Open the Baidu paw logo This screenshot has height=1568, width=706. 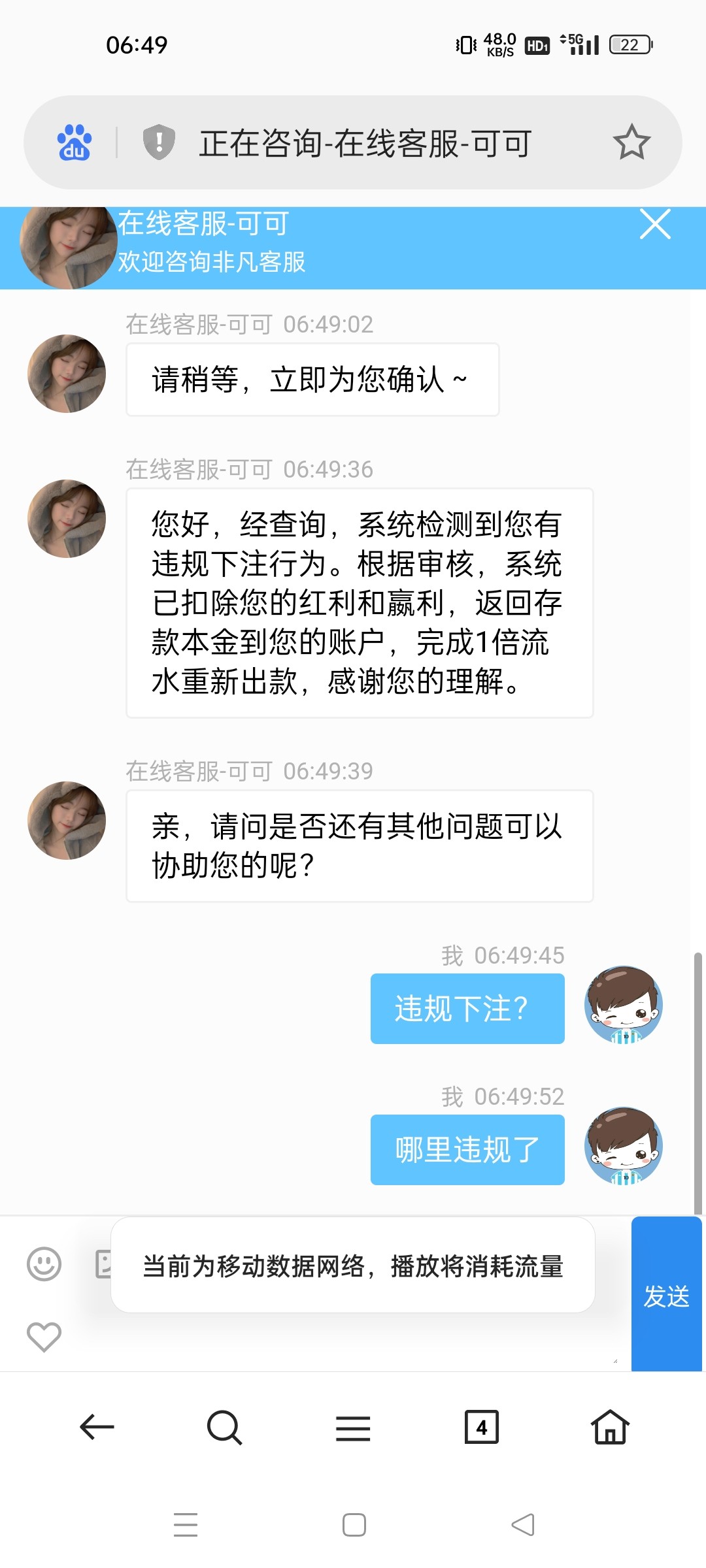pyautogui.click(x=75, y=142)
